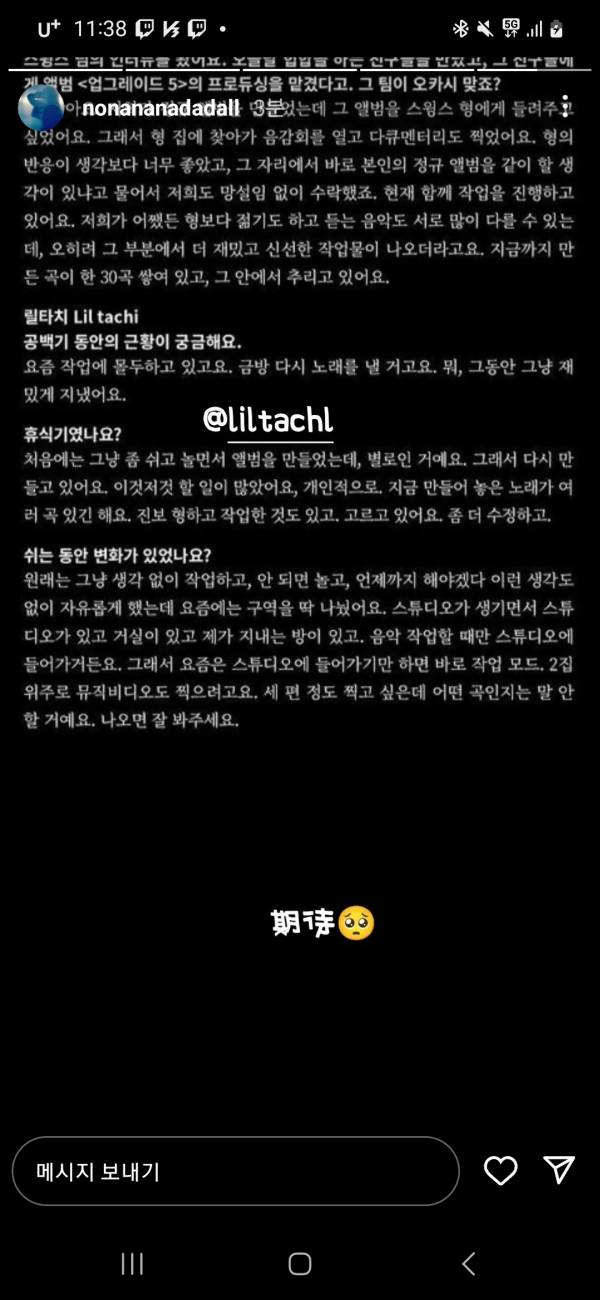Open nonanananadadall's profile avatar

(x=39, y=107)
